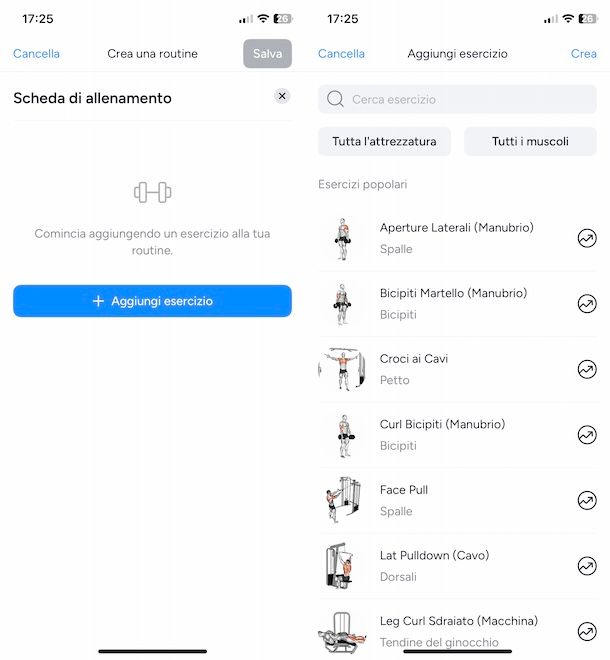The width and height of the screenshot is (610, 660).
Task: Tap Cancella on the Aggiungi esercizio screen
Action: point(341,54)
